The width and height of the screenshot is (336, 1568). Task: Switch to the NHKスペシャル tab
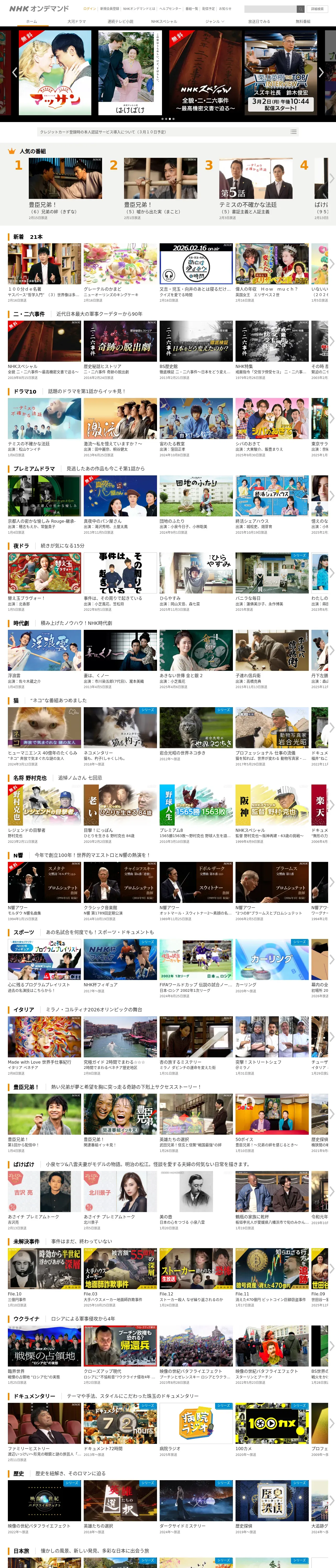click(x=164, y=21)
